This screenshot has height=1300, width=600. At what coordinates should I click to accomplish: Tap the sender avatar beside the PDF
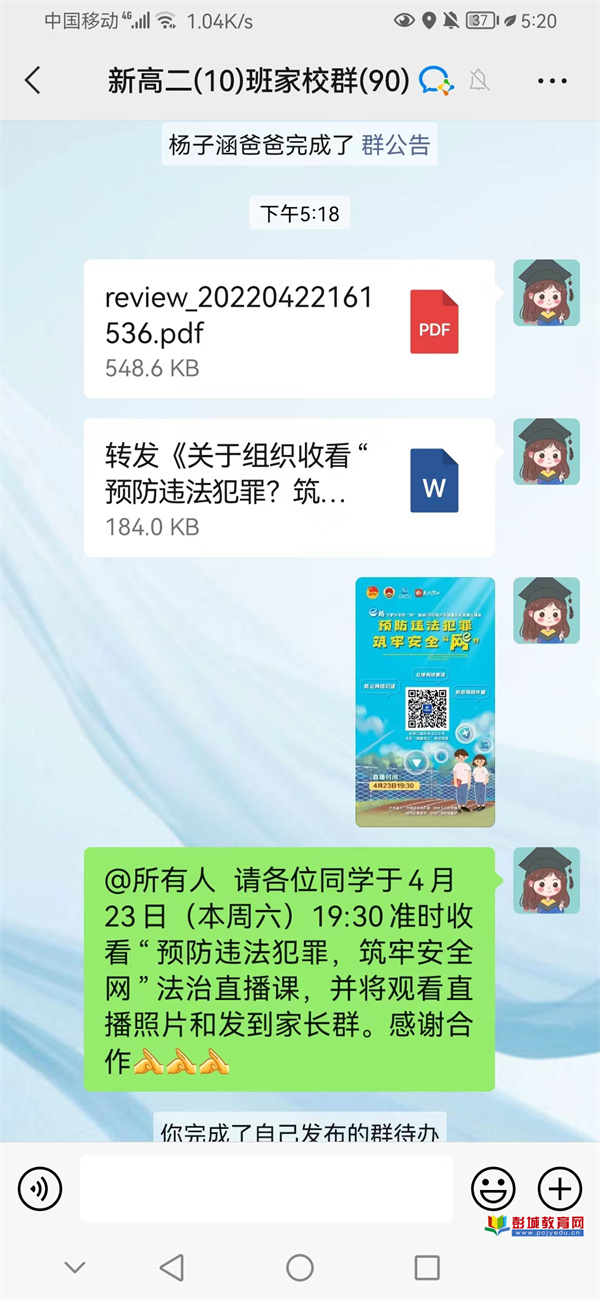click(546, 293)
